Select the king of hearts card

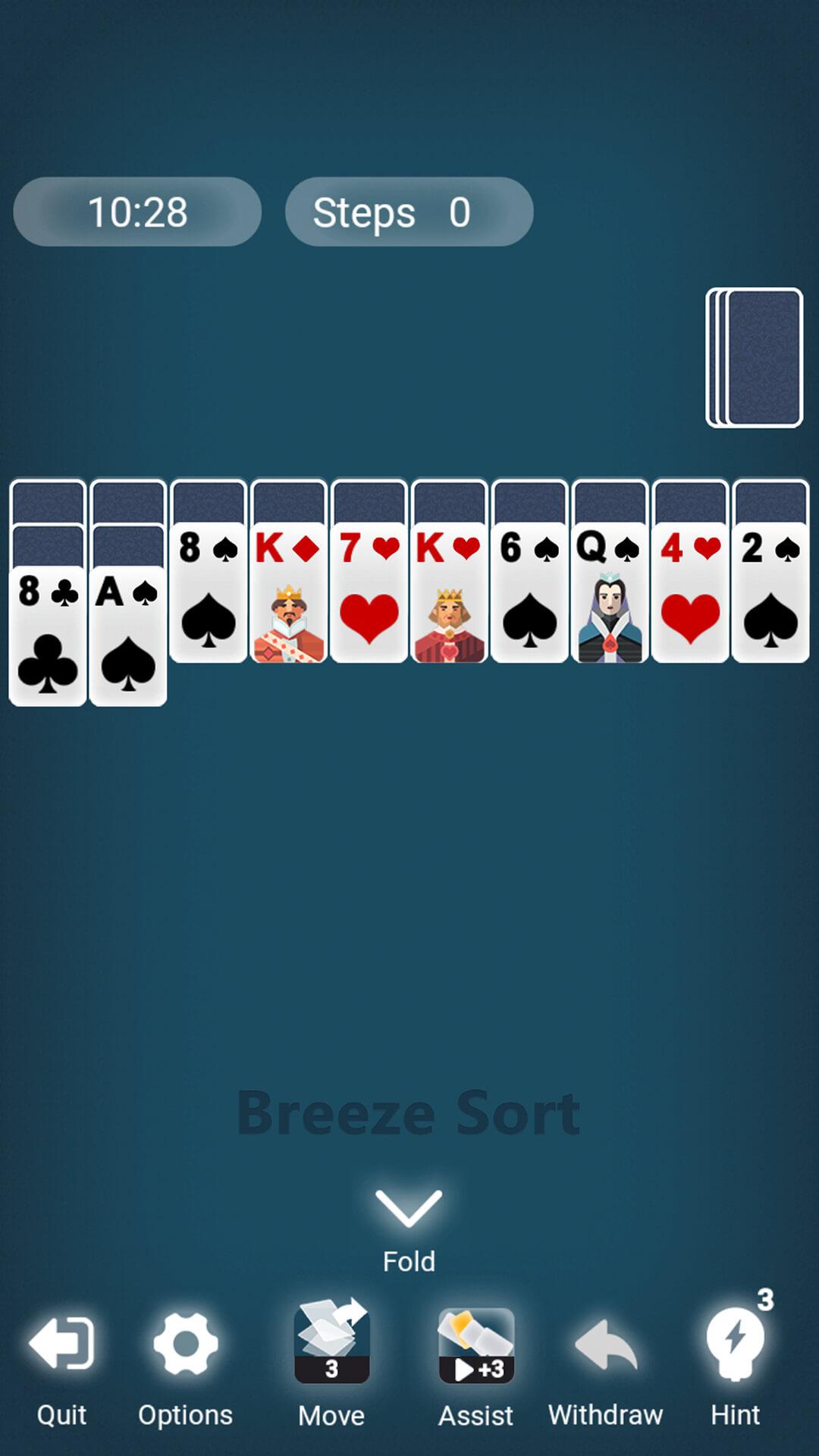coord(450,593)
